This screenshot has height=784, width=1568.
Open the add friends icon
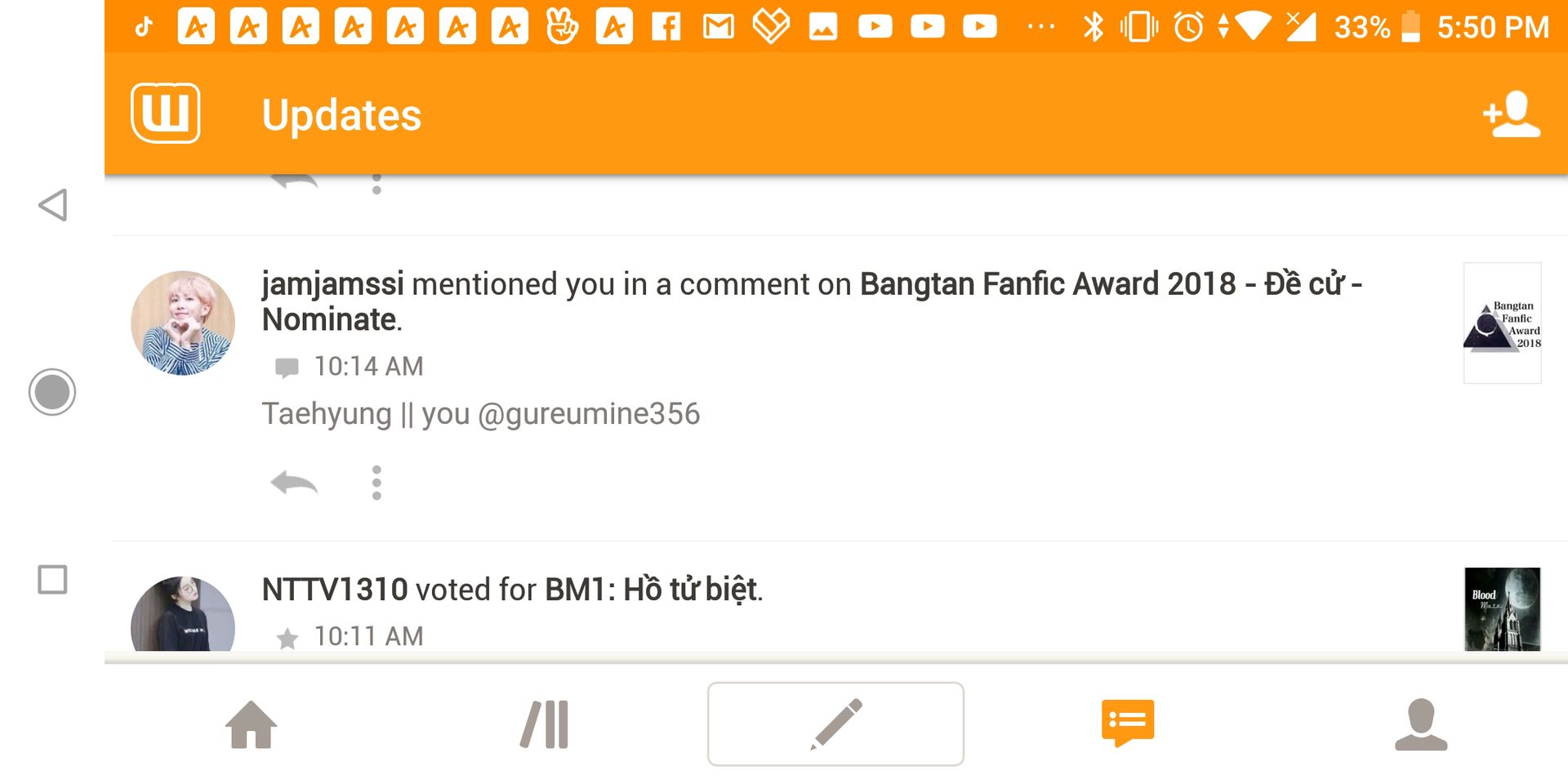point(1511,114)
